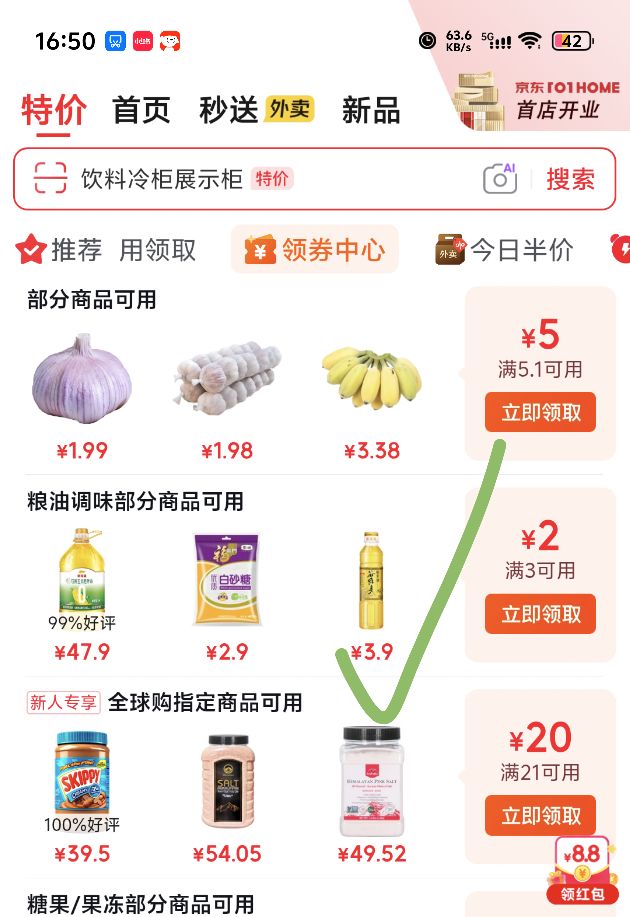Claim the ¥20 coupon with 立即领取
630x917 pixels.
(541, 815)
